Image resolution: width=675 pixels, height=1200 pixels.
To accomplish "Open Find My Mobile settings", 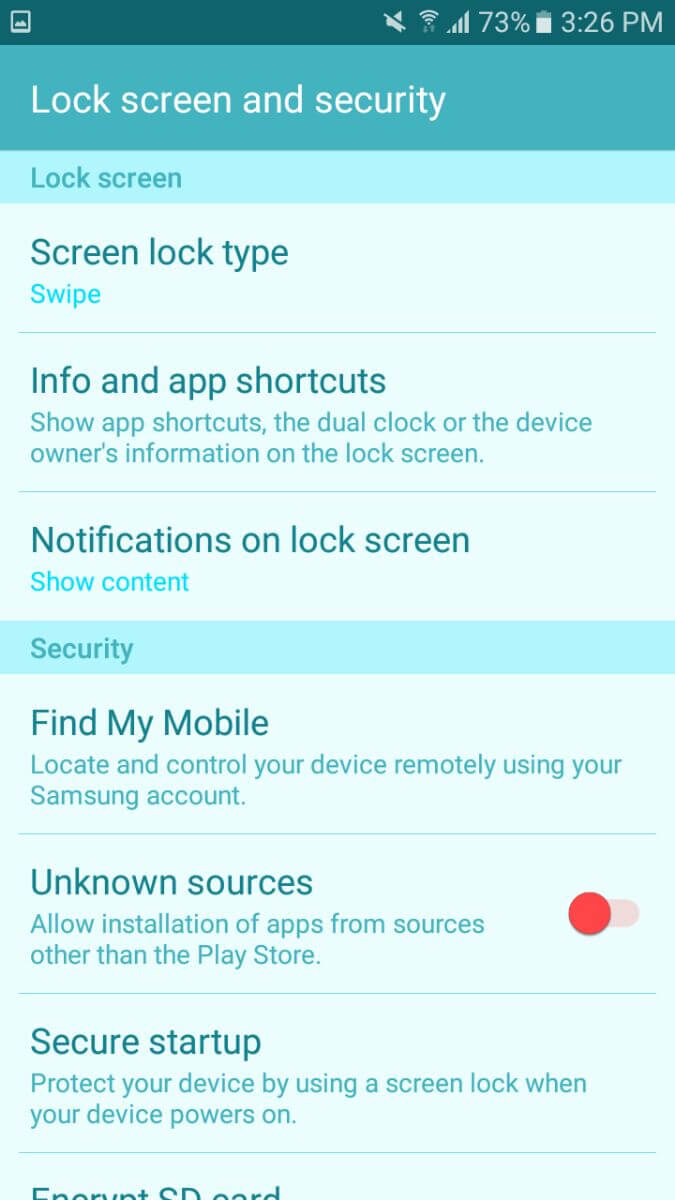I will coord(337,754).
